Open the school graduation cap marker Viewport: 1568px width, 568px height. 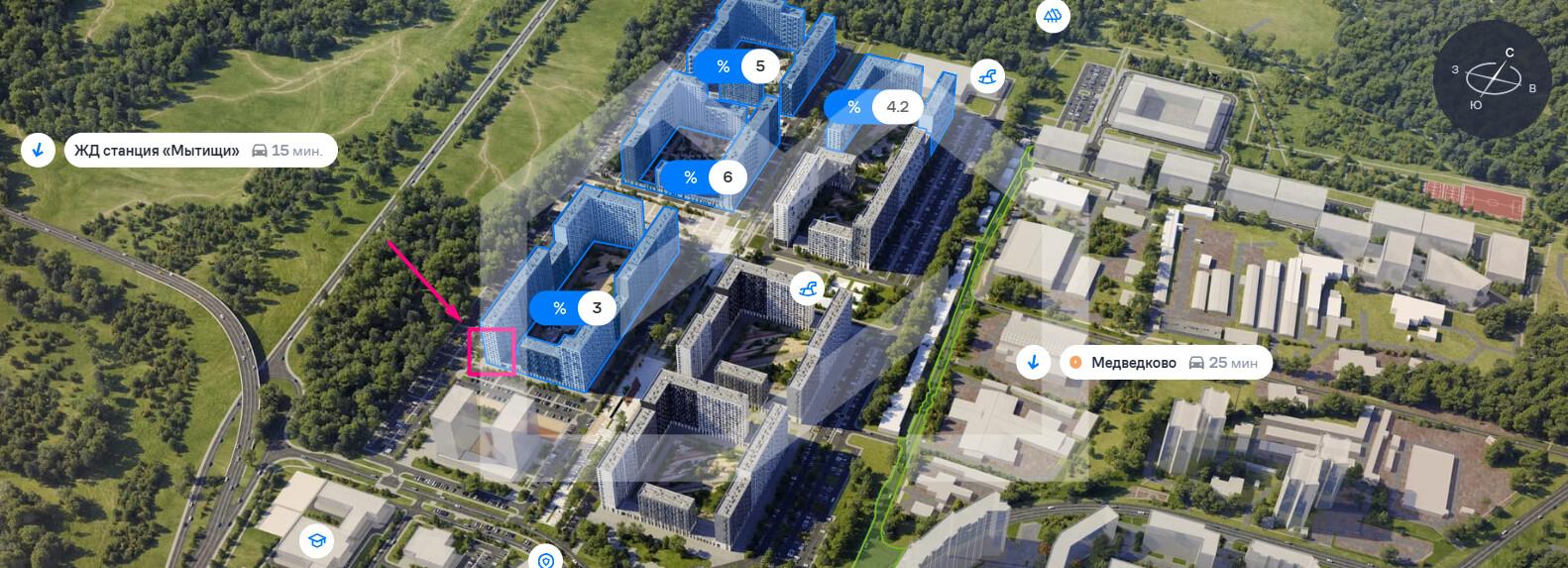317,541
